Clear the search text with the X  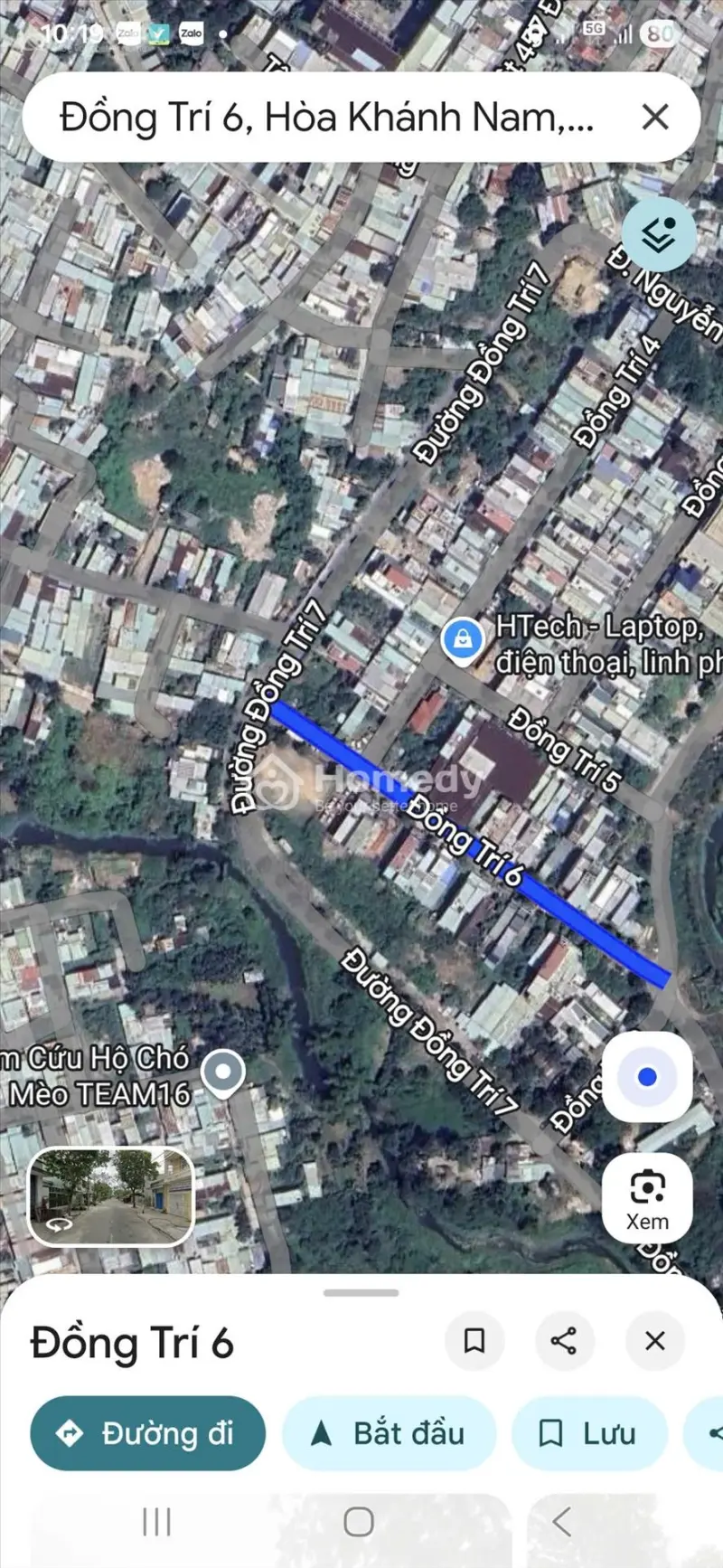[655, 118]
